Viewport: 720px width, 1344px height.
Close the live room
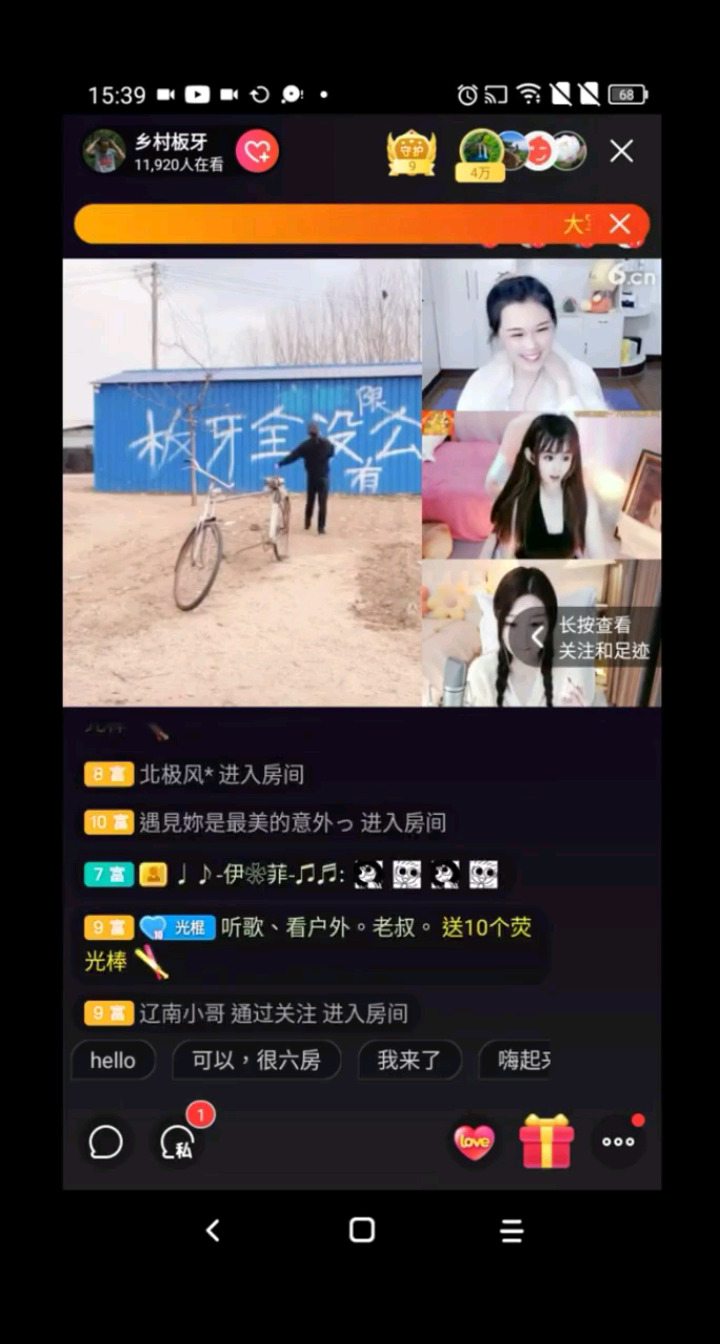coord(622,151)
